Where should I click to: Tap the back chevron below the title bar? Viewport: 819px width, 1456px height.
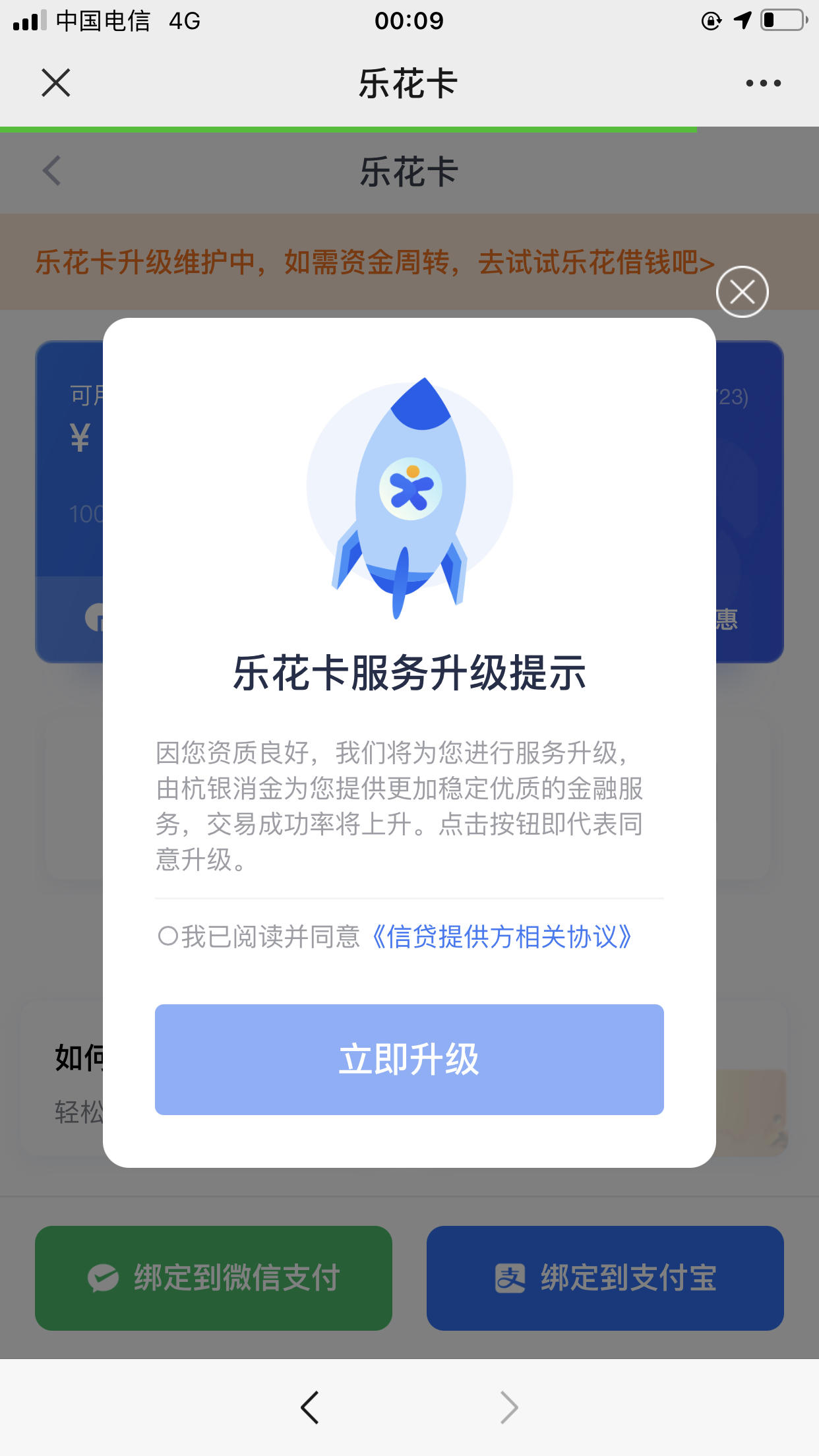tap(50, 171)
